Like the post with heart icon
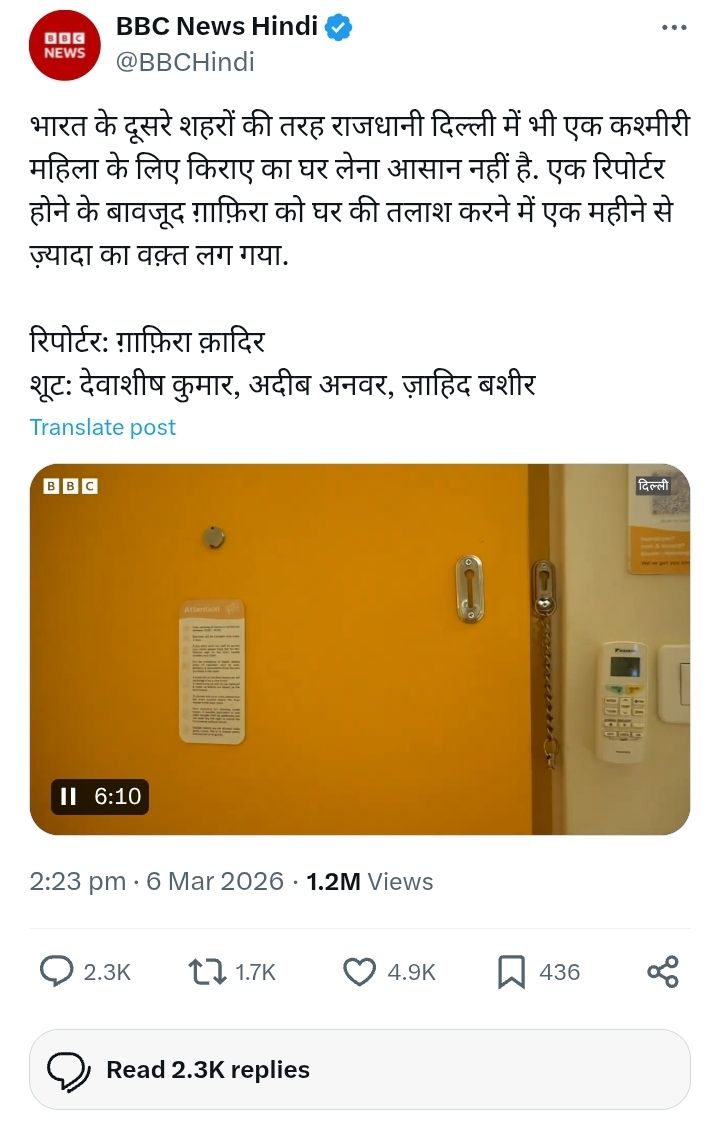 click(x=359, y=972)
